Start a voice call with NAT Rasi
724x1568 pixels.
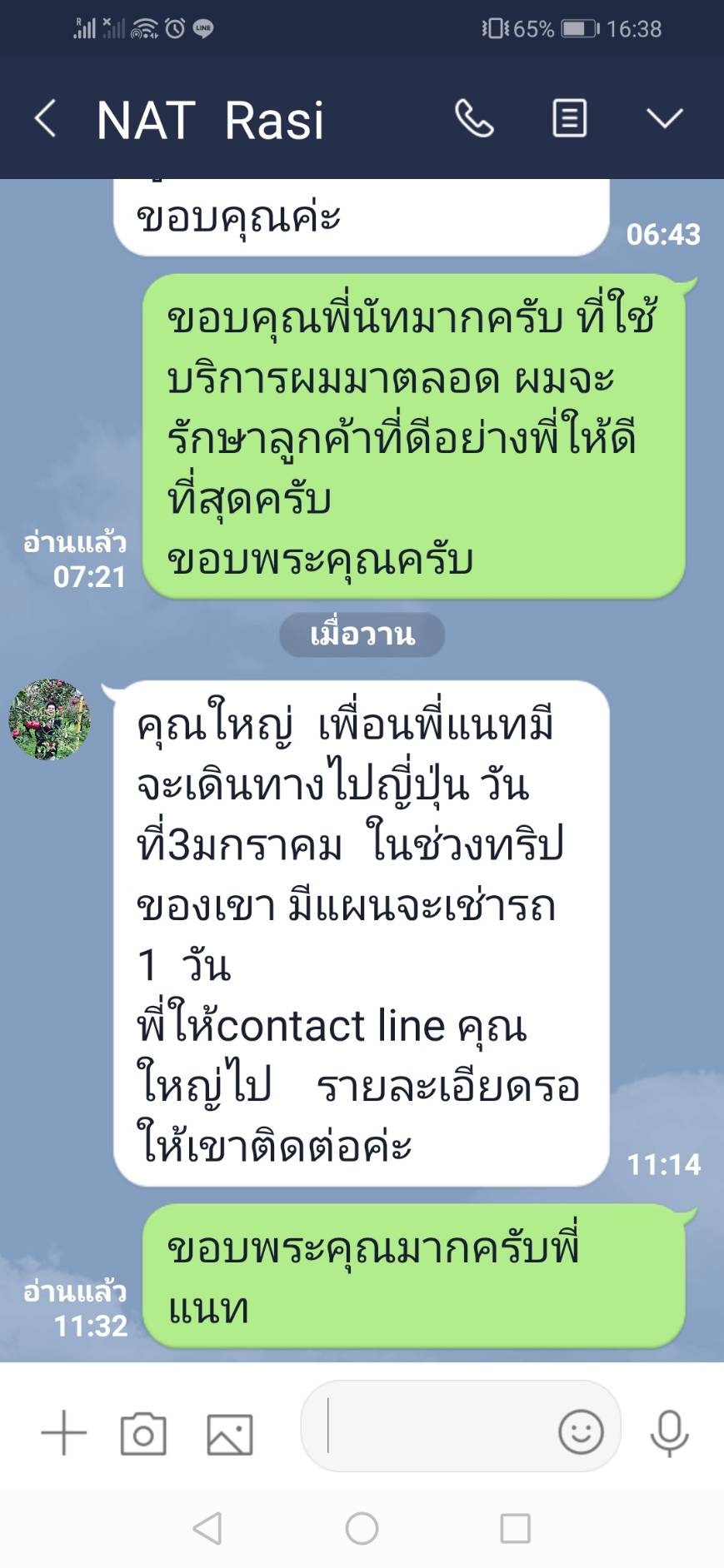click(x=474, y=119)
